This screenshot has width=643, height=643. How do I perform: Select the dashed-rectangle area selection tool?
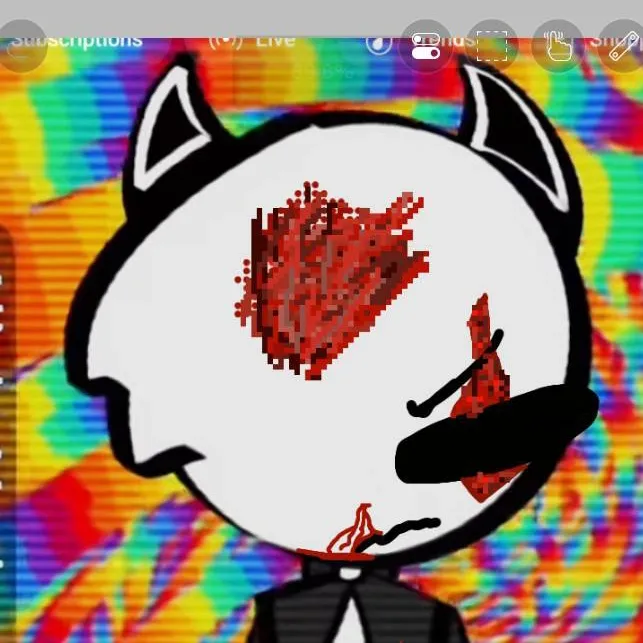click(x=492, y=45)
